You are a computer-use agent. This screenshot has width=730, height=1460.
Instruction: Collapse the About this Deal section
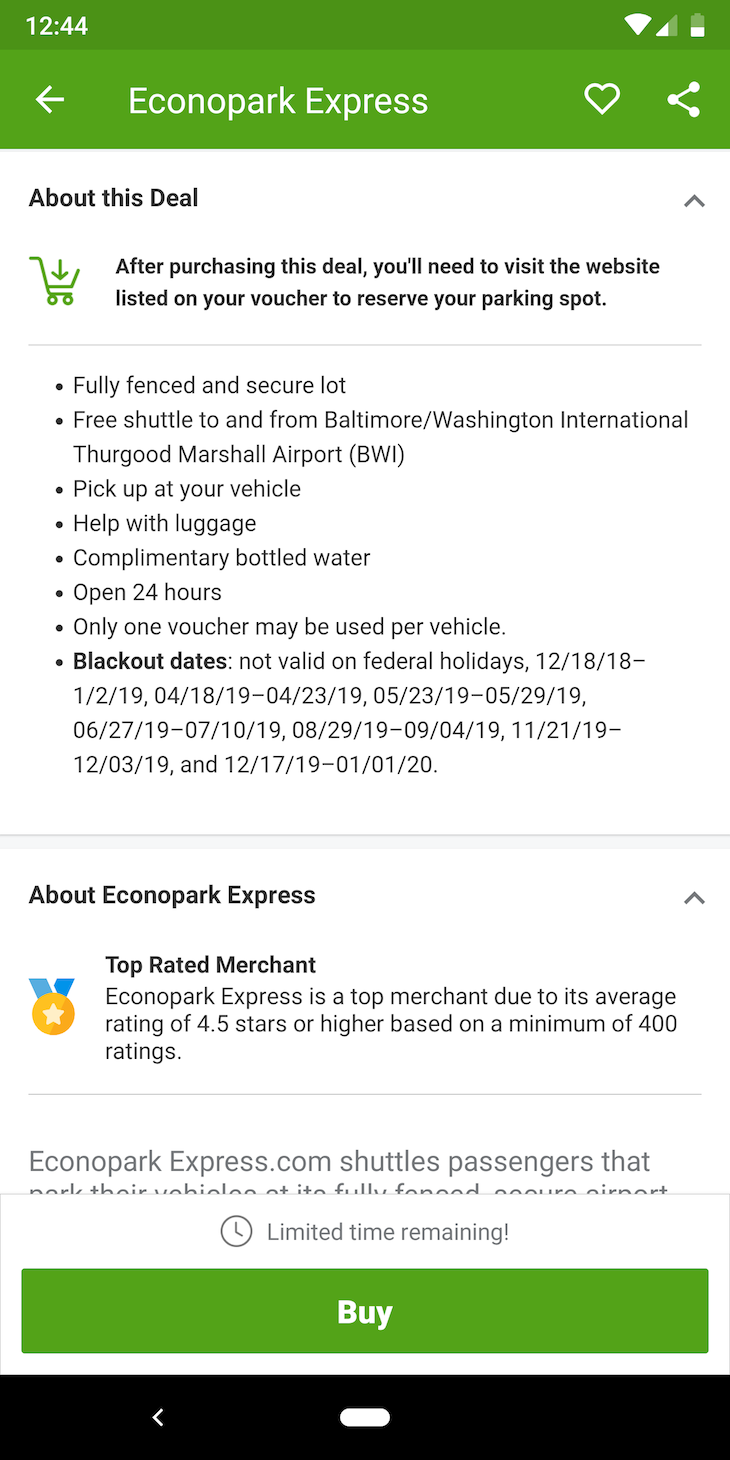[694, 201]
